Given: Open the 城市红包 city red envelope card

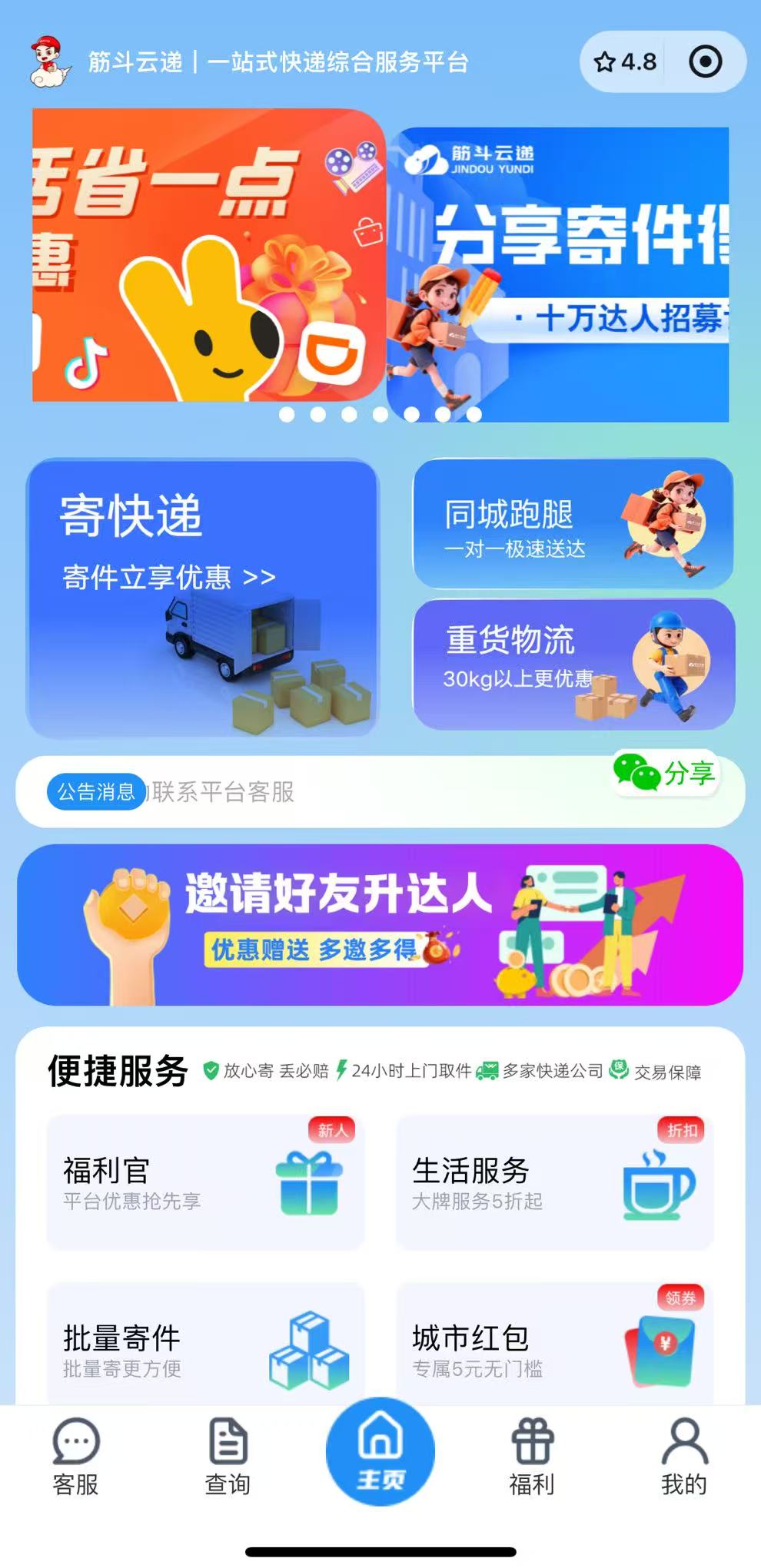Looking at the screenshot, I should 554,1348.
